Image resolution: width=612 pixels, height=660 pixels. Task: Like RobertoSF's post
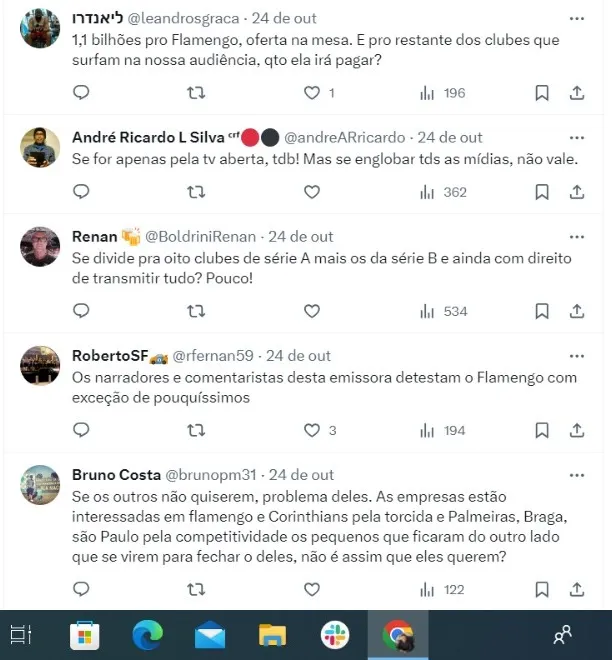point(312,430)
